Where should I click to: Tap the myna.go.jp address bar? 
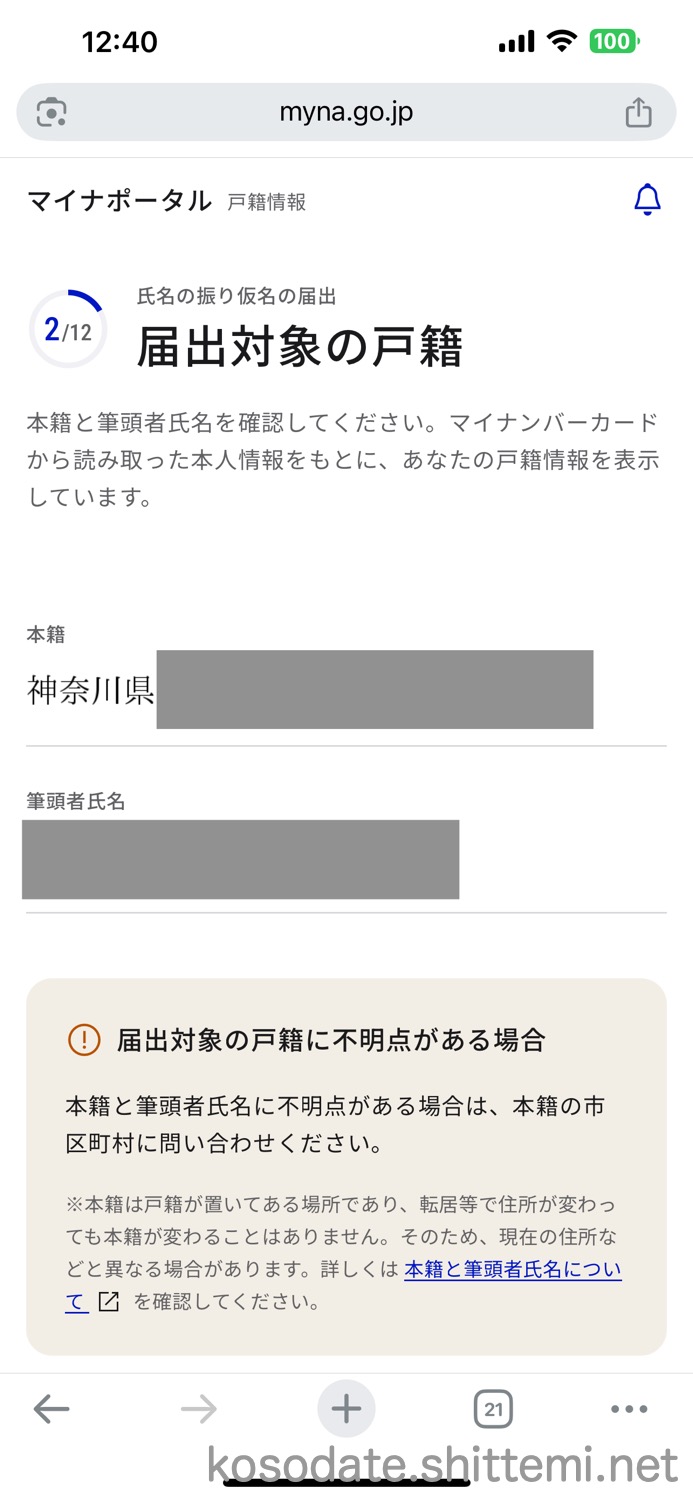point(346,113)
